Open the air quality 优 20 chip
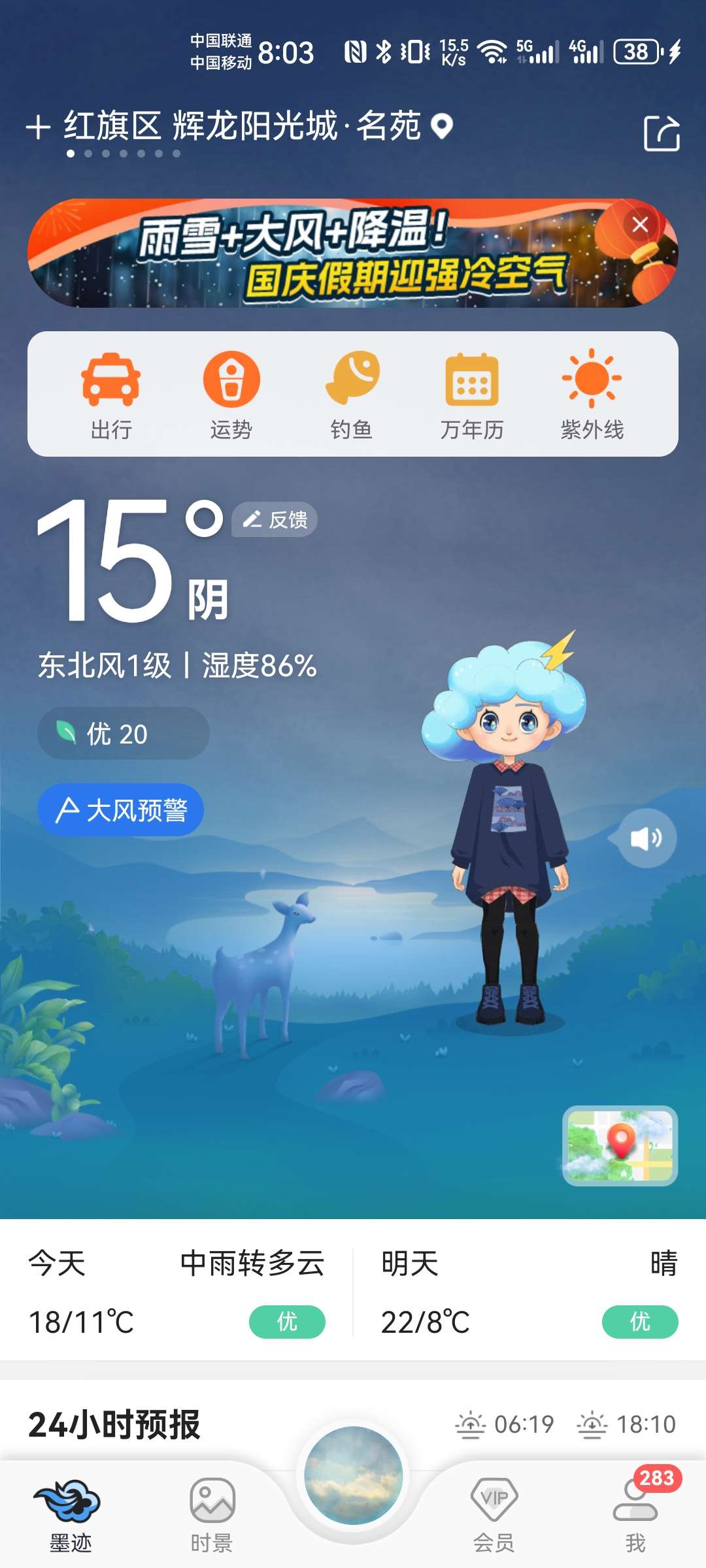This screenshot has width=706, height=1568. point(124,734)
